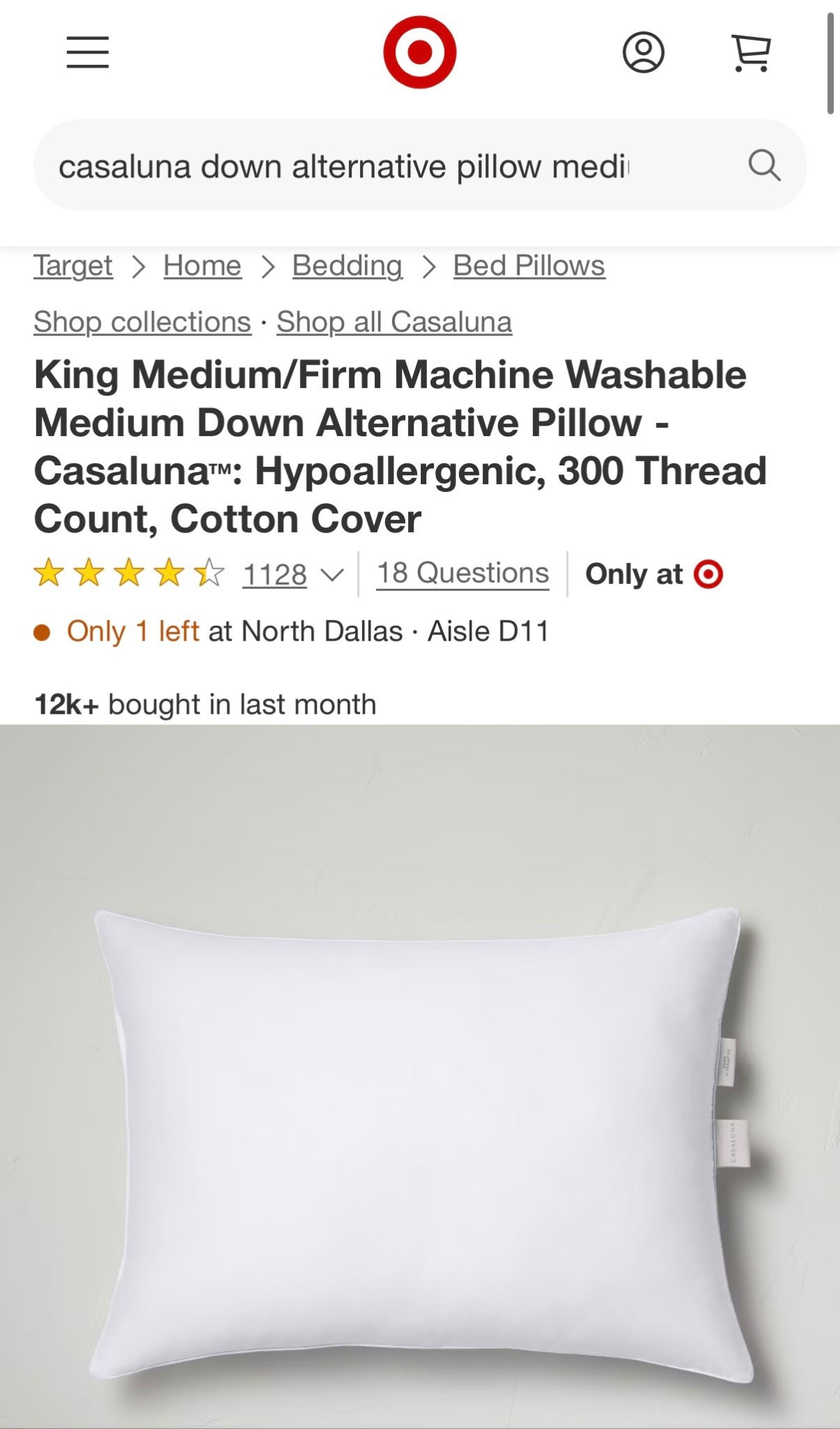Screen dimensions: 840x1429
Task: Open the account profile icon
Action: tap(643, 53)
